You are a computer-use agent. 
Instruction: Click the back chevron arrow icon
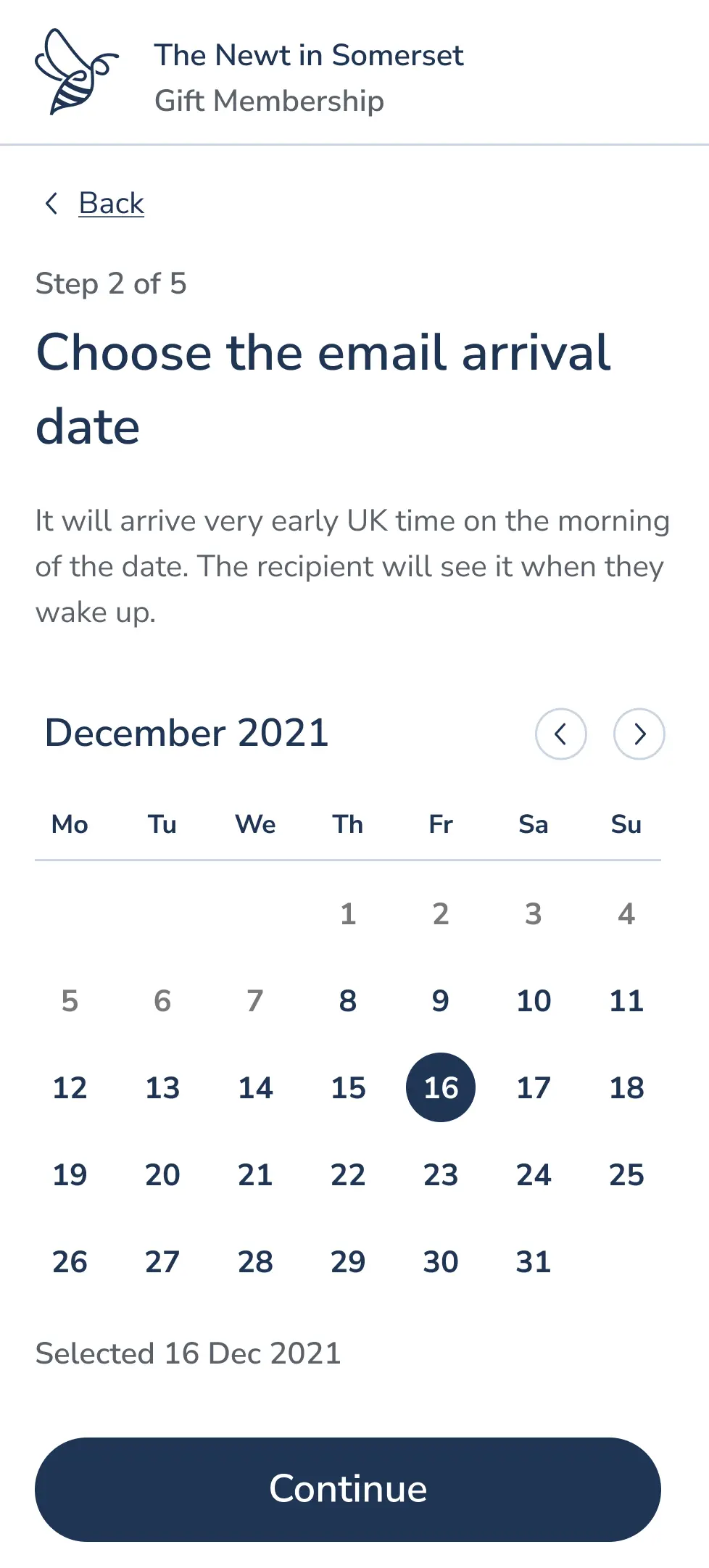click(51, 204)
